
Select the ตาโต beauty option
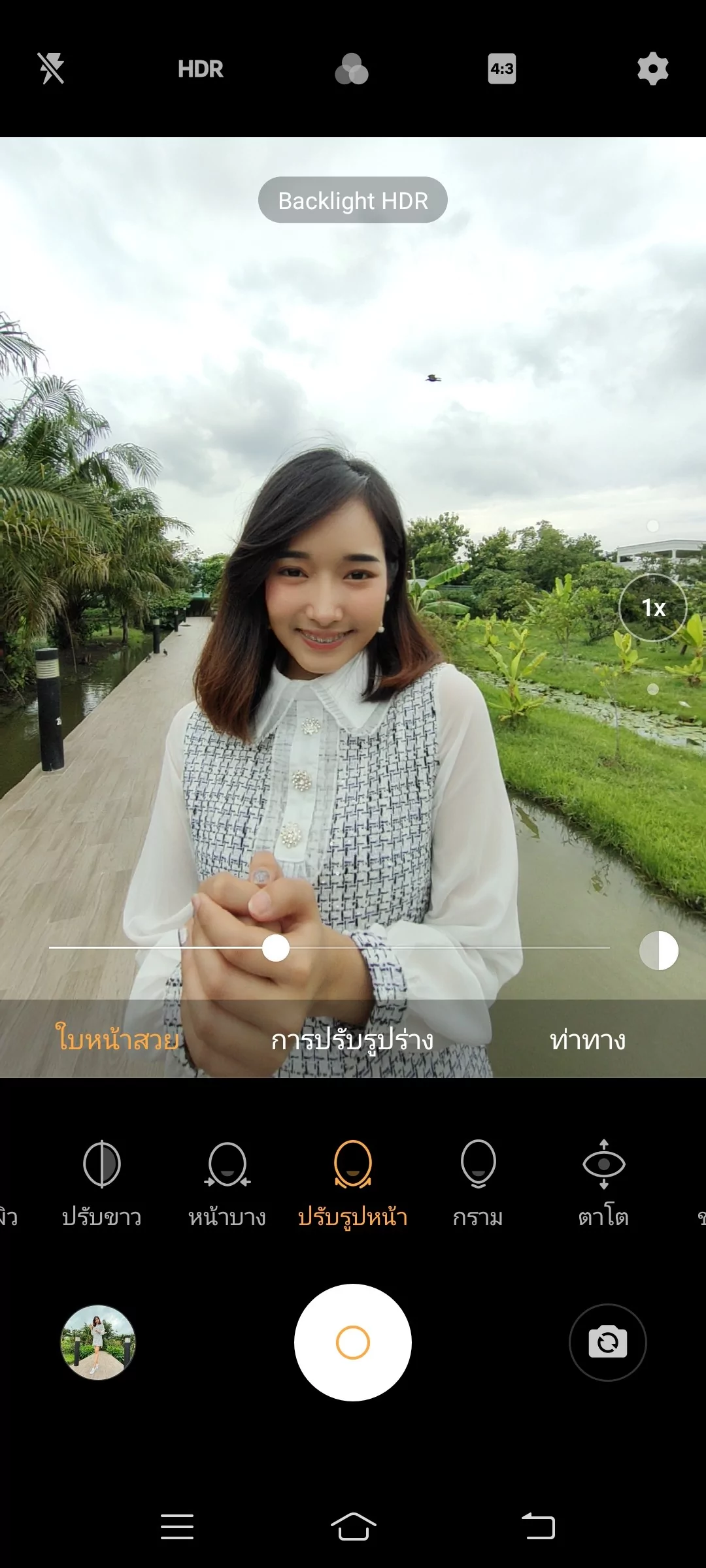click(x=604, y=1184)
